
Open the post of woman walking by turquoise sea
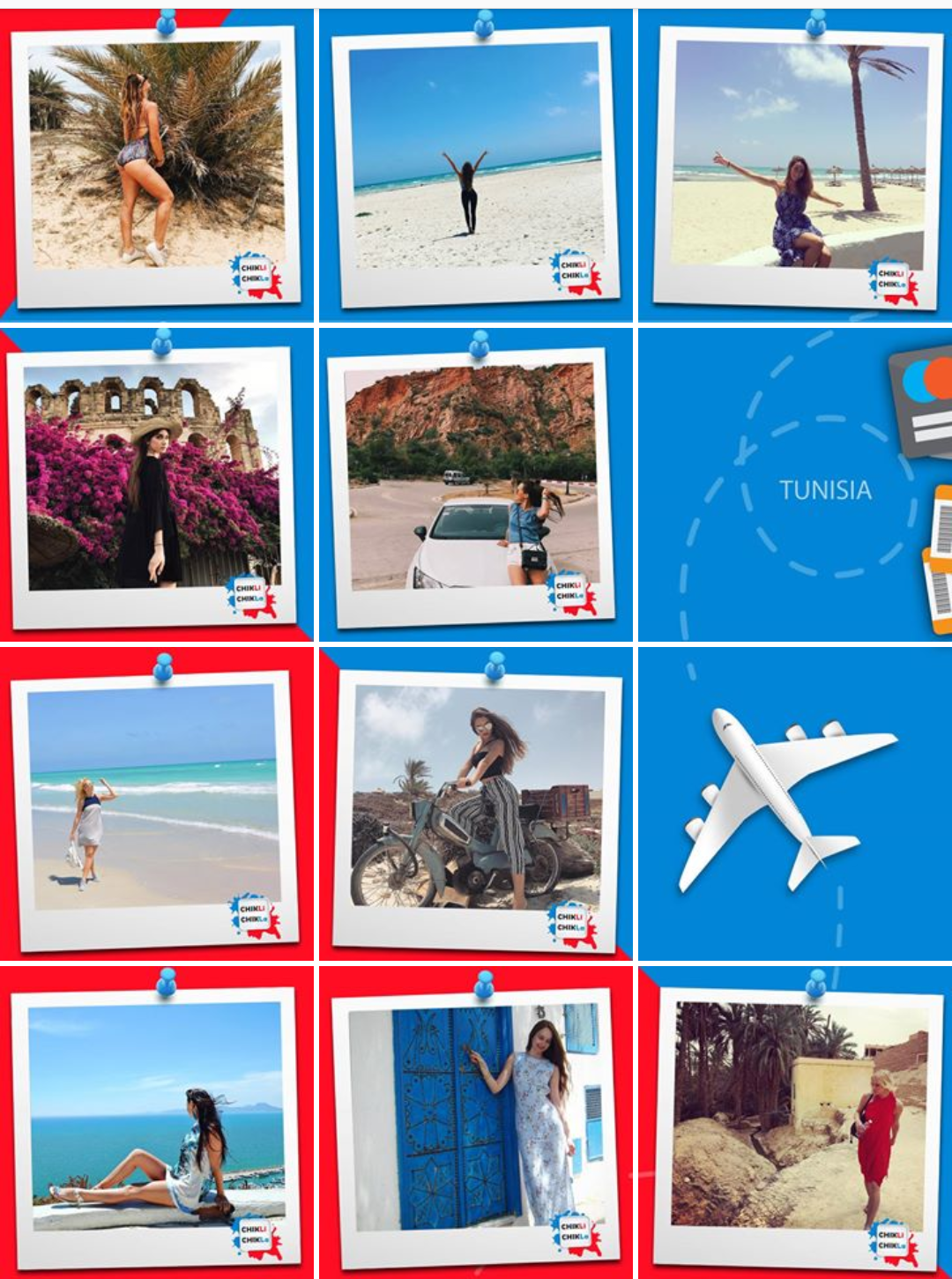click(x=156, y=804)
